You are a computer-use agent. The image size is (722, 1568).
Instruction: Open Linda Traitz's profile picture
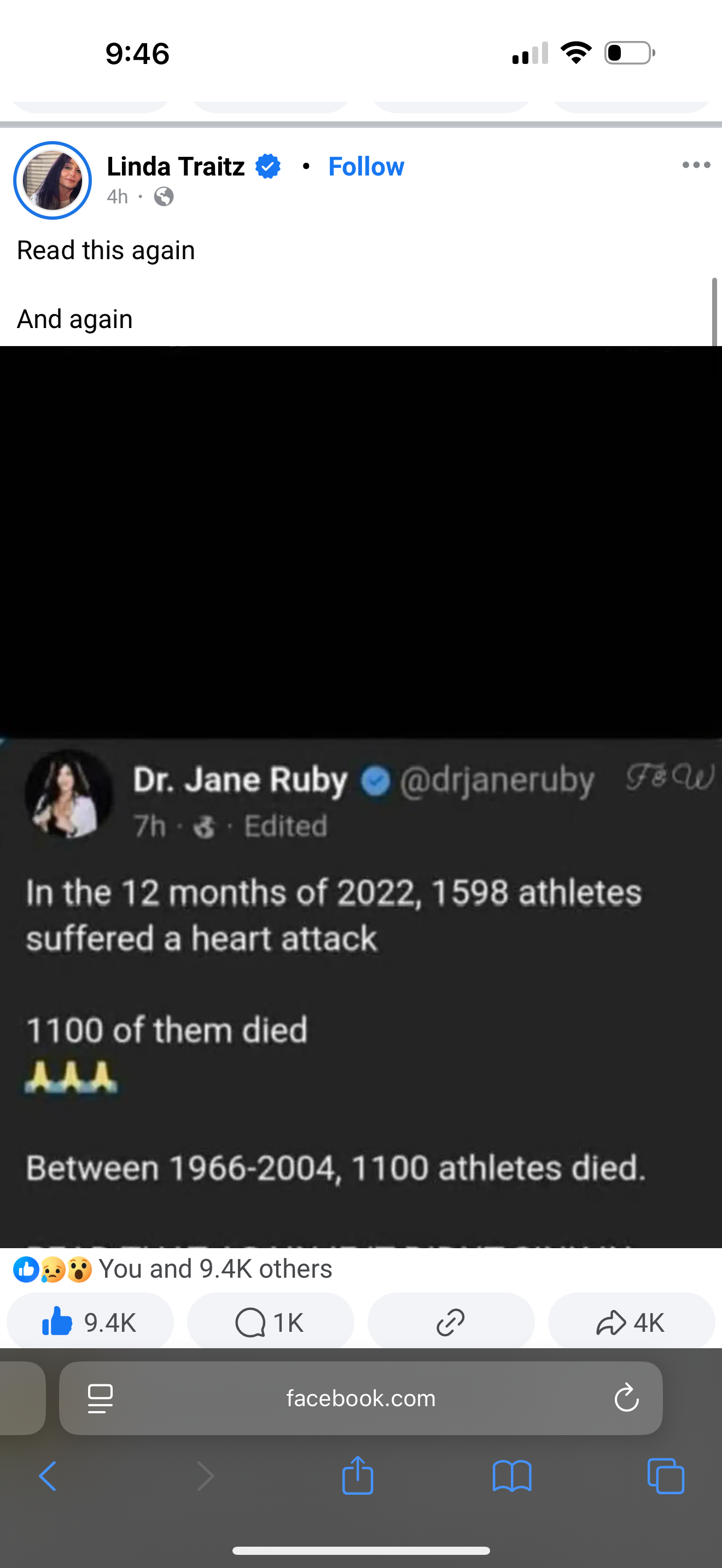point(53,180)
